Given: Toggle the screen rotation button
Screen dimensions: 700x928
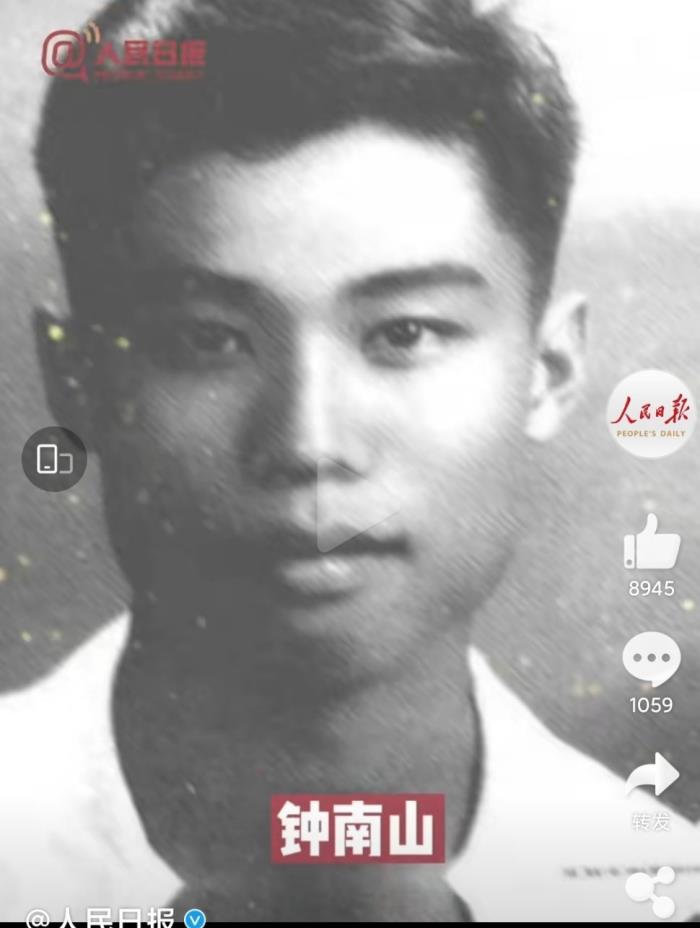Looking at the screenshot, I should point(54,459).
